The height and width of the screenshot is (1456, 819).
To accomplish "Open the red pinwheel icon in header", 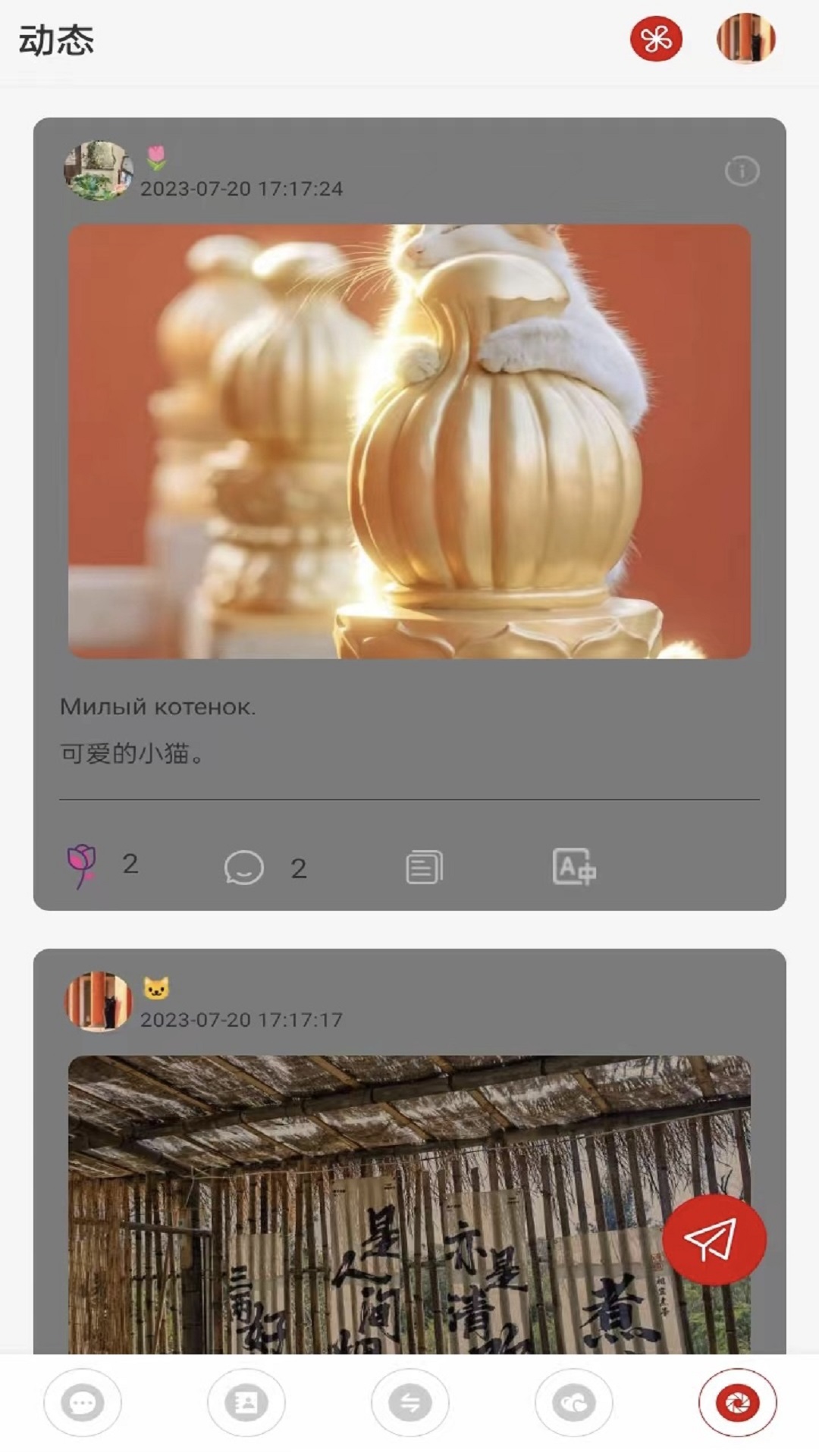I will click(656, 39).
